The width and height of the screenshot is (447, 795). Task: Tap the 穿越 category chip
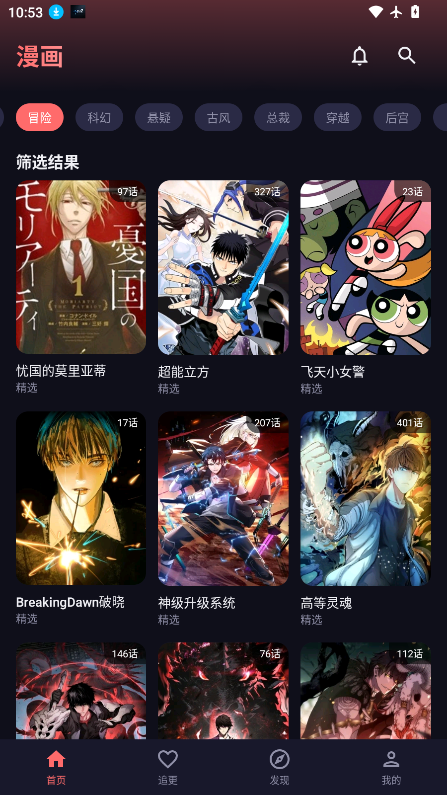pyautogui.click(x=338, y=118)
